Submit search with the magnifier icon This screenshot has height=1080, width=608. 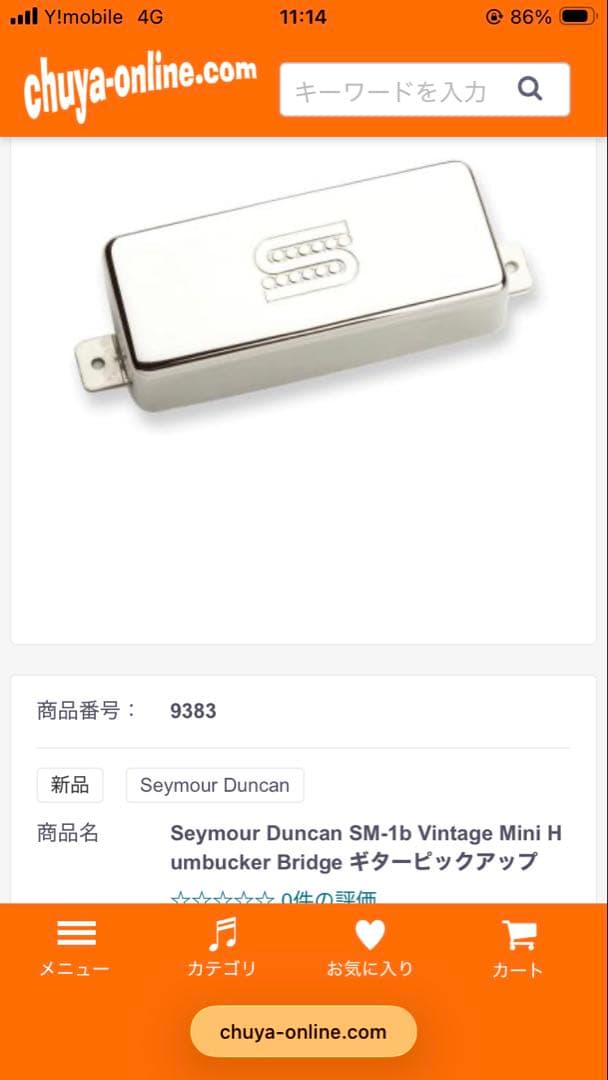(530, 90)
